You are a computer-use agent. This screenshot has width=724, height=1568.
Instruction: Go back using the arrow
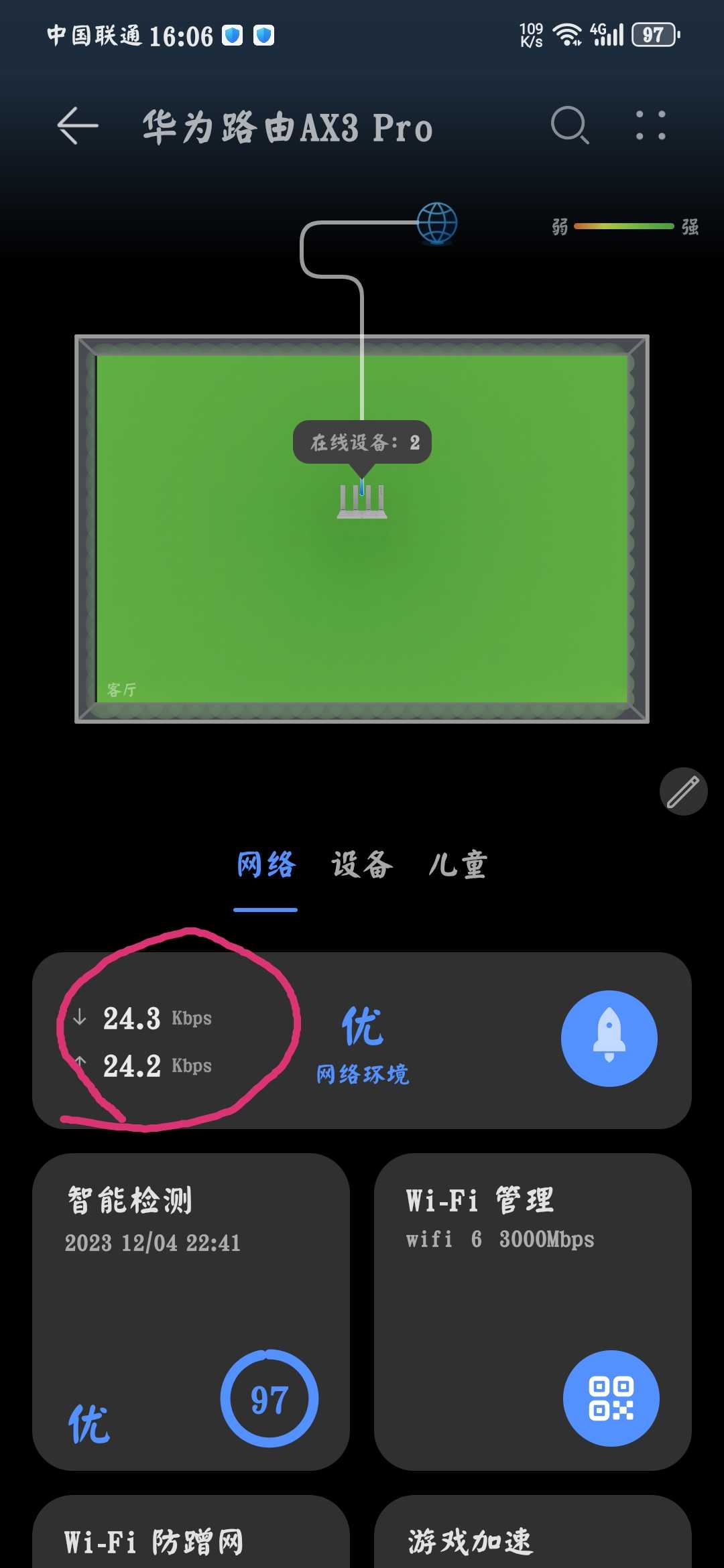click(77, 125)
